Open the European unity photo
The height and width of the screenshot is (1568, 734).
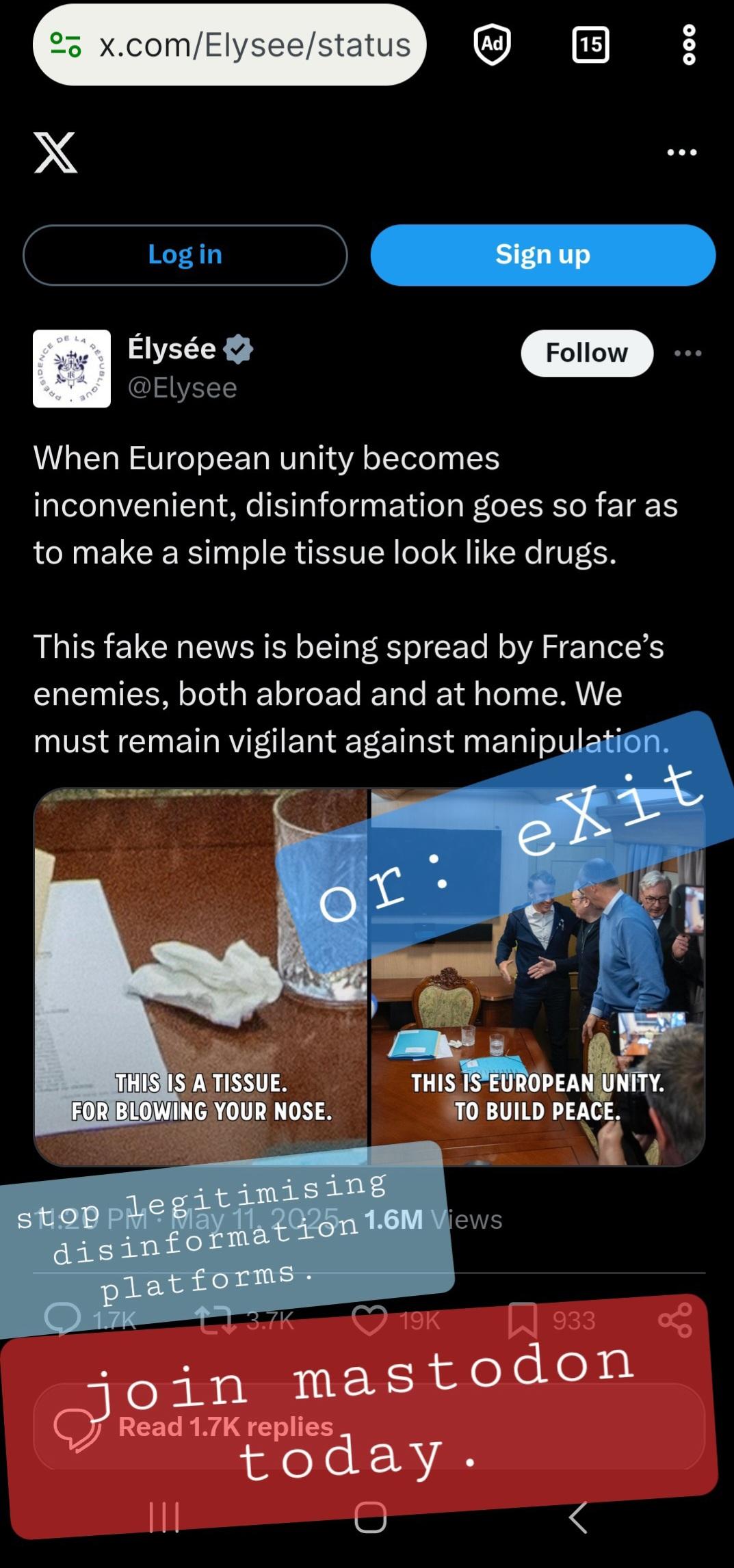pyautogui.click(x=538, y=976)
